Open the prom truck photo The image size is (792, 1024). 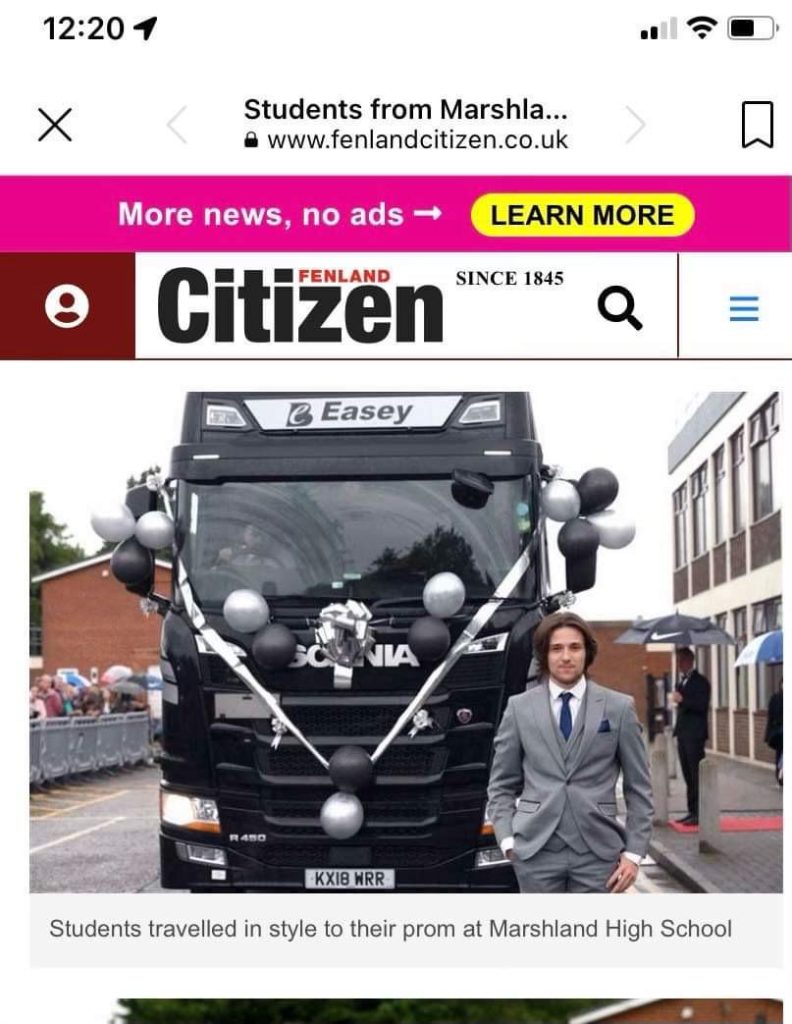coord(405,641)
